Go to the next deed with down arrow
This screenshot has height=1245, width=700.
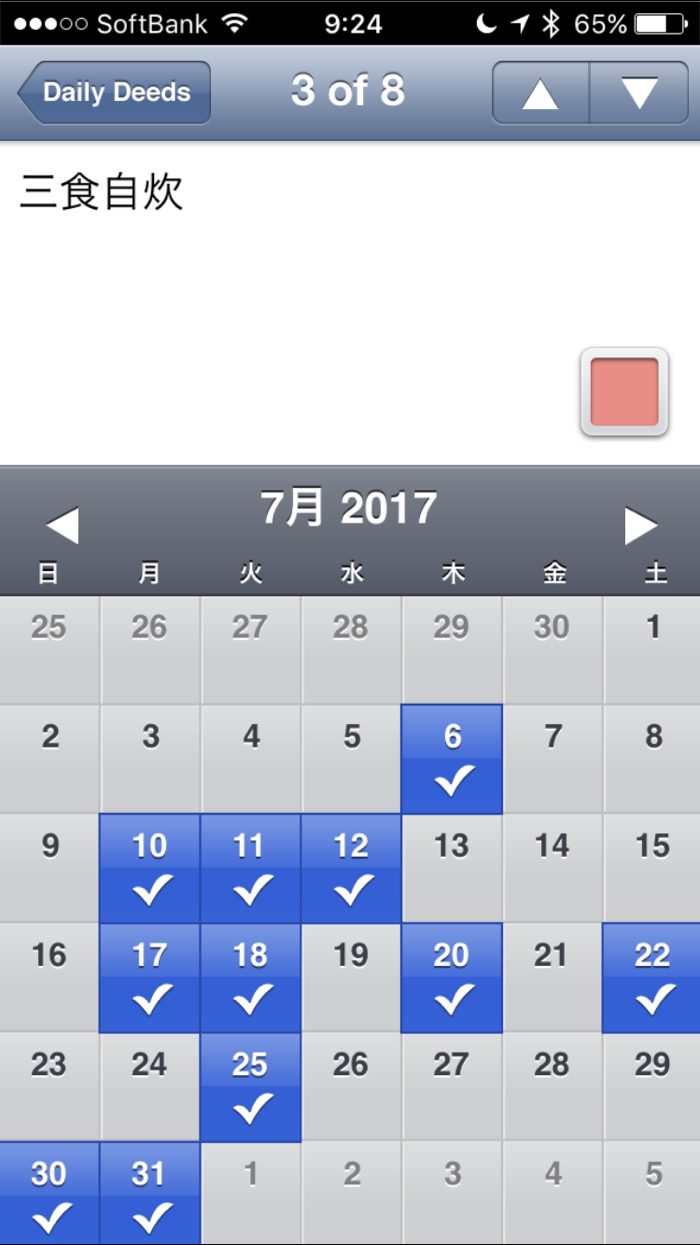pos(639,93)
